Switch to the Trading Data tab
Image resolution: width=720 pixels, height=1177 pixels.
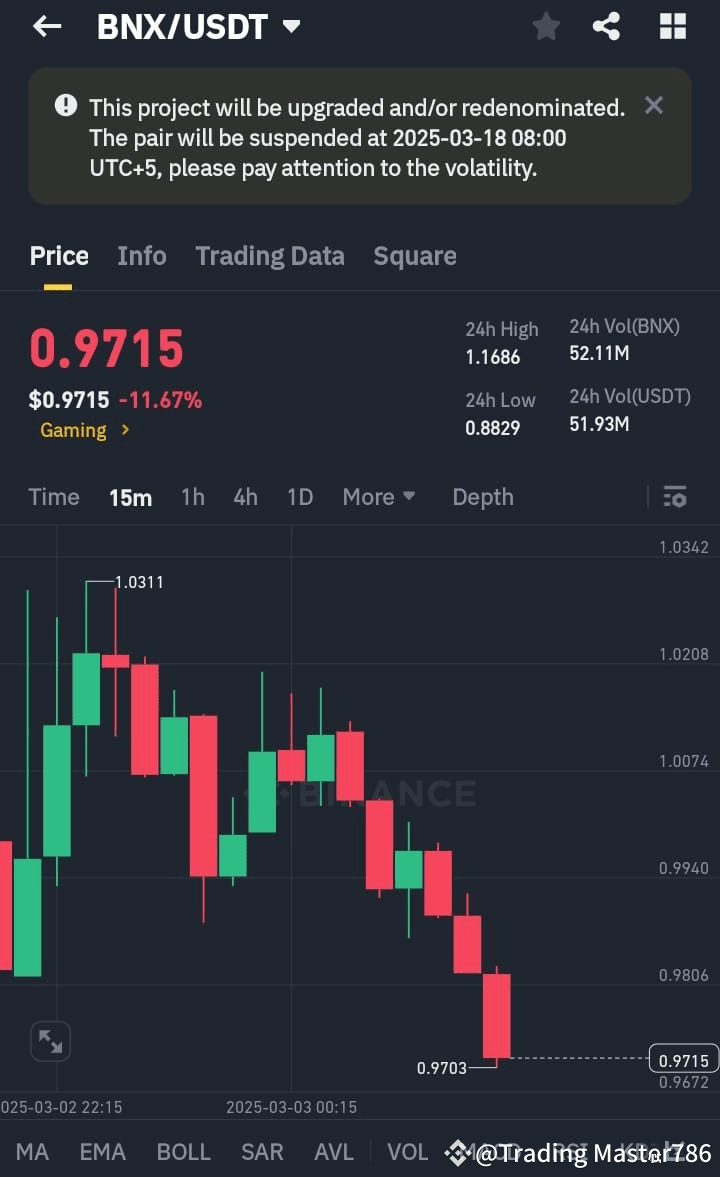tap(270, 256)
